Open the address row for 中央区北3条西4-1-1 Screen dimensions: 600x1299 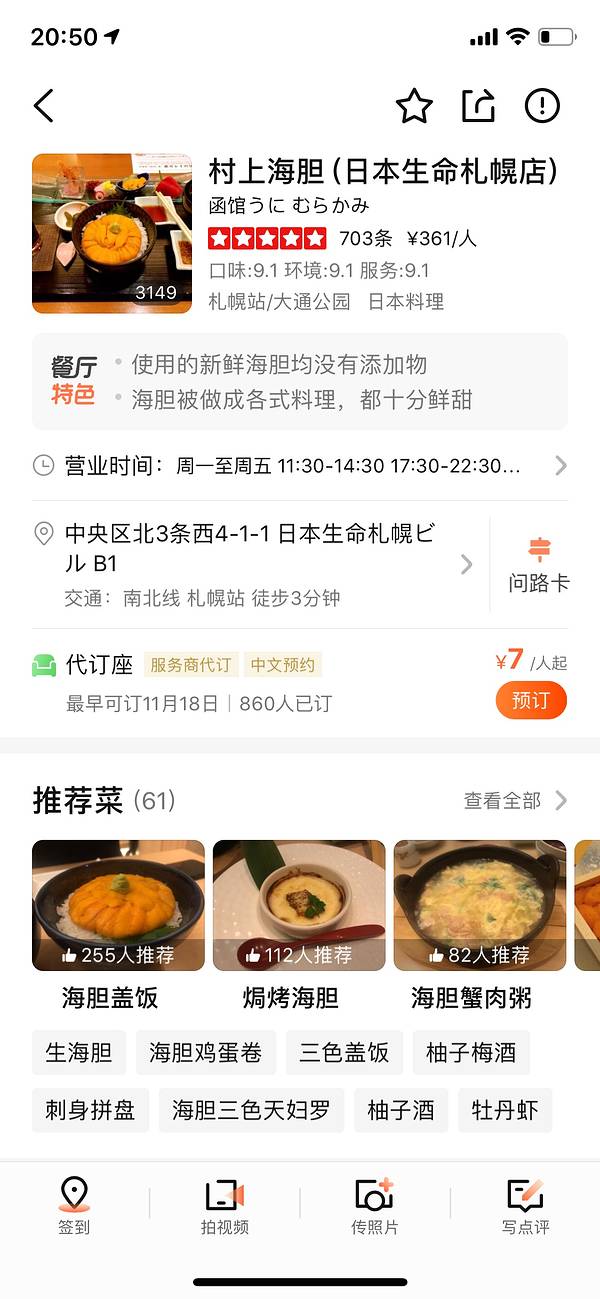(255, 563)
